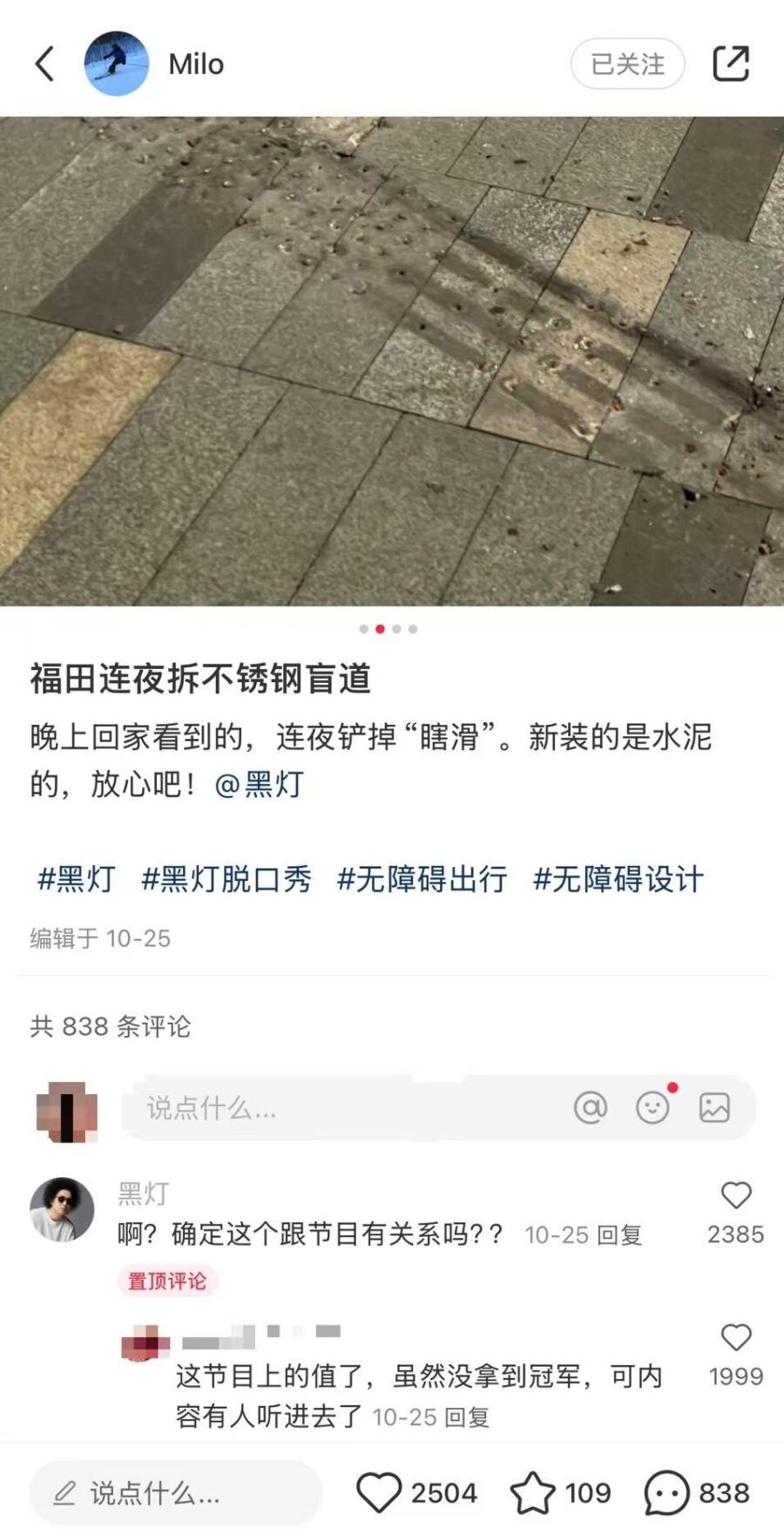Open hashtag #黑灯脱口秀
The height and width of the screenshot is (1535, 784).
(226, 879)
